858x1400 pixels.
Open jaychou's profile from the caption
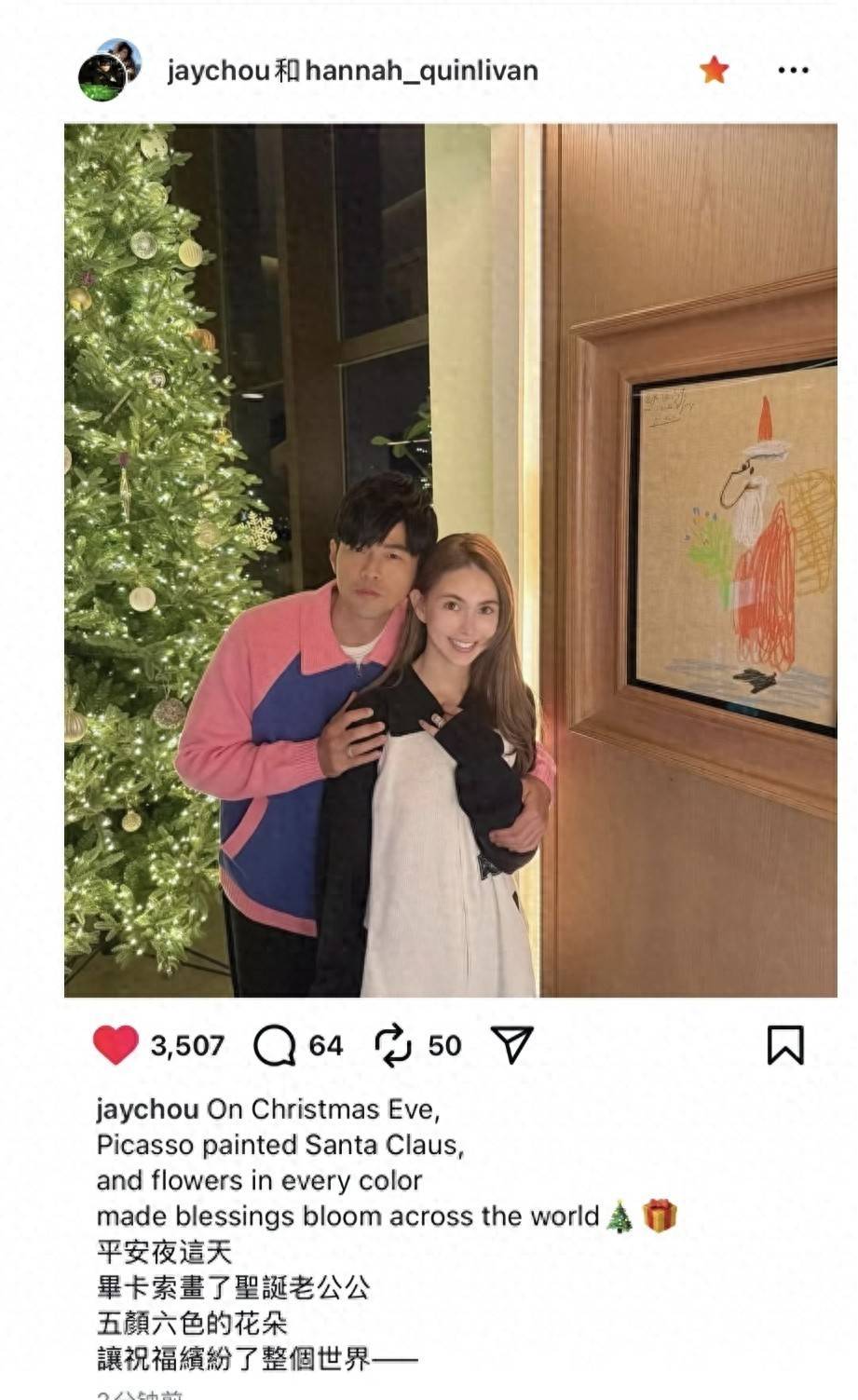146,1109
